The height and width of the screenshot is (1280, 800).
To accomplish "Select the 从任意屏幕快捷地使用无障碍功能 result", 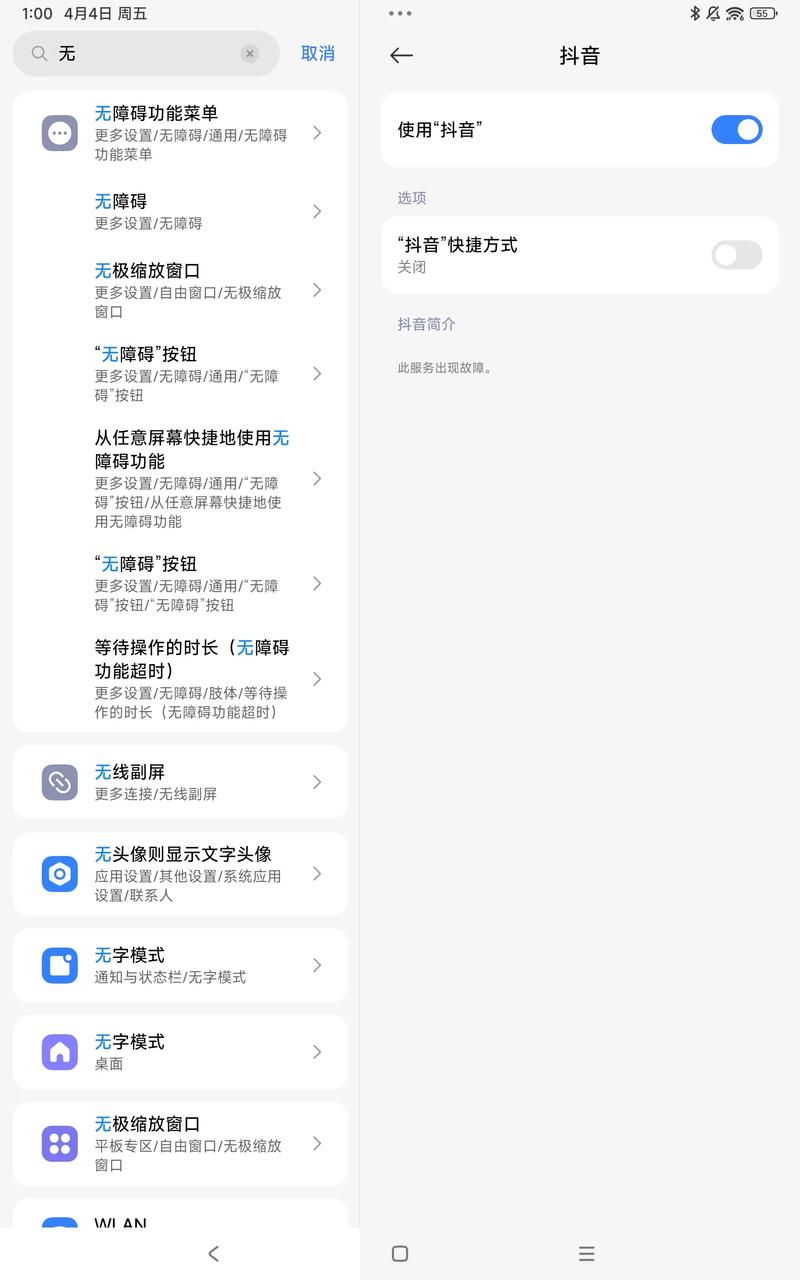I will coord(180,478).
